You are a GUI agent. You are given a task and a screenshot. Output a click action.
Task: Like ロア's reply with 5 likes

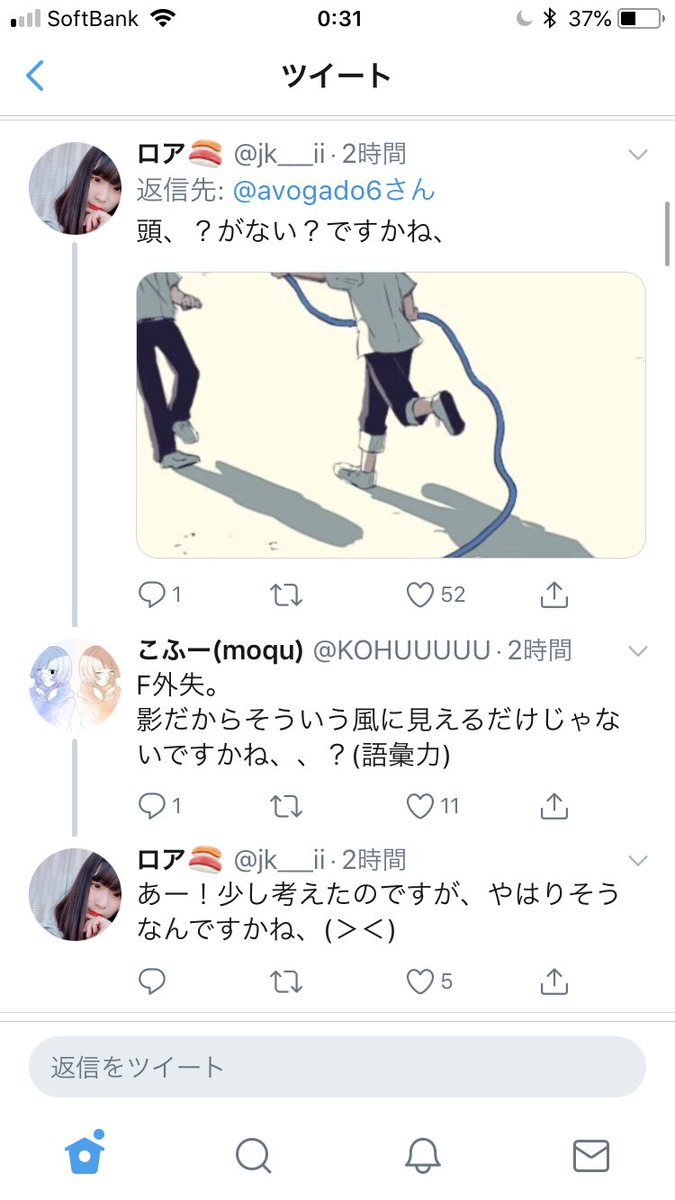pos(420,982)
